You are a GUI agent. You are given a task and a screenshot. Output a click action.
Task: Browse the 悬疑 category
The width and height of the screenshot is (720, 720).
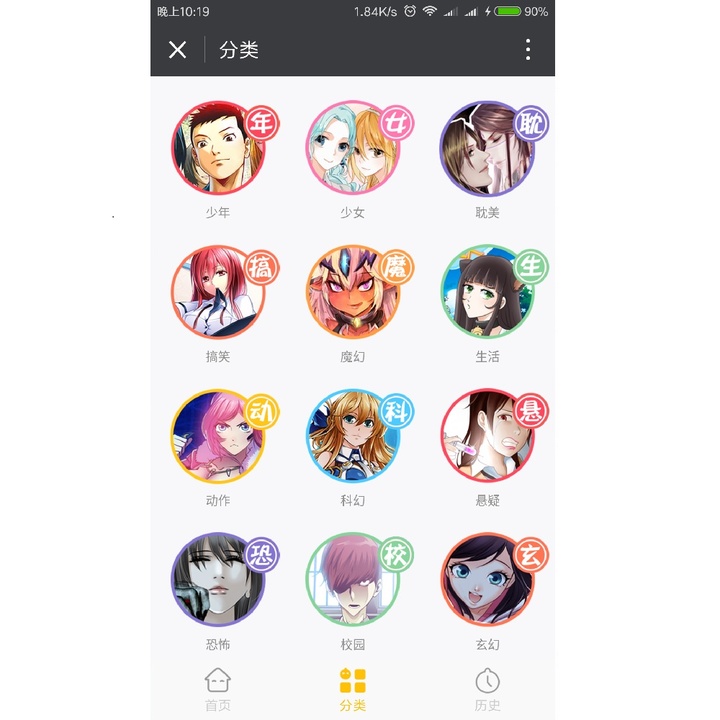tap(487, 436)
